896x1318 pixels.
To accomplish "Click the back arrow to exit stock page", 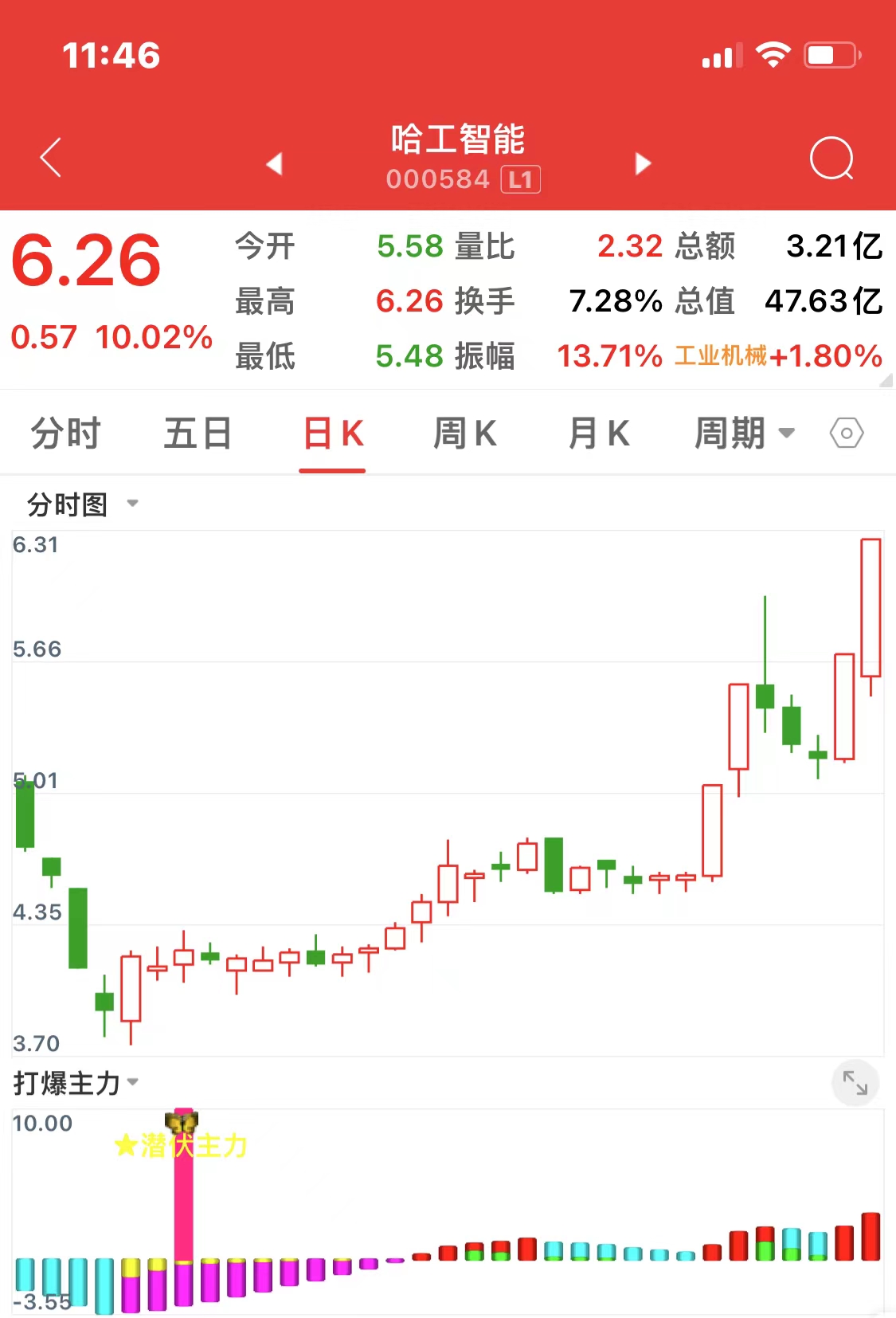I will (50, 159).
